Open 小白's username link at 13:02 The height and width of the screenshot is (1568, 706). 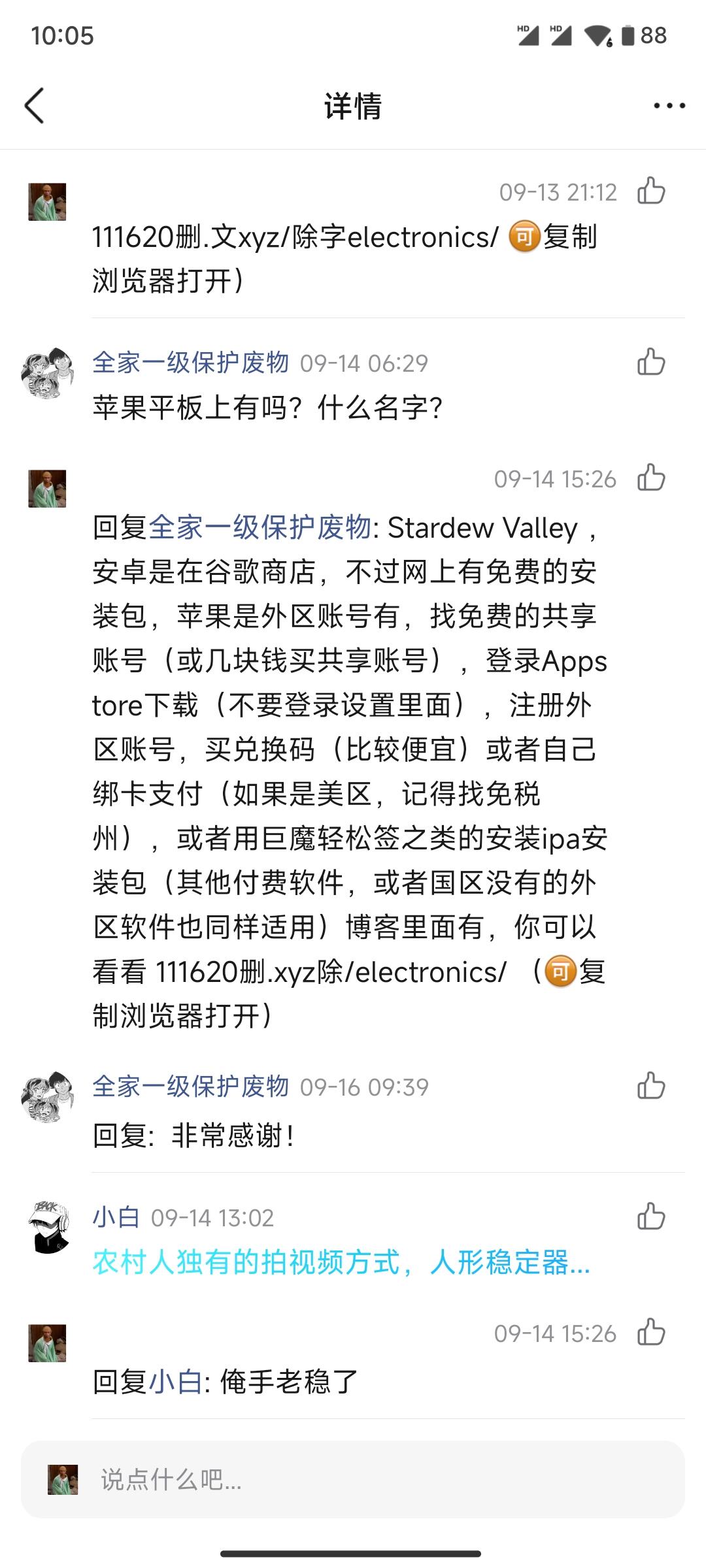click(x=116, y=1217)
